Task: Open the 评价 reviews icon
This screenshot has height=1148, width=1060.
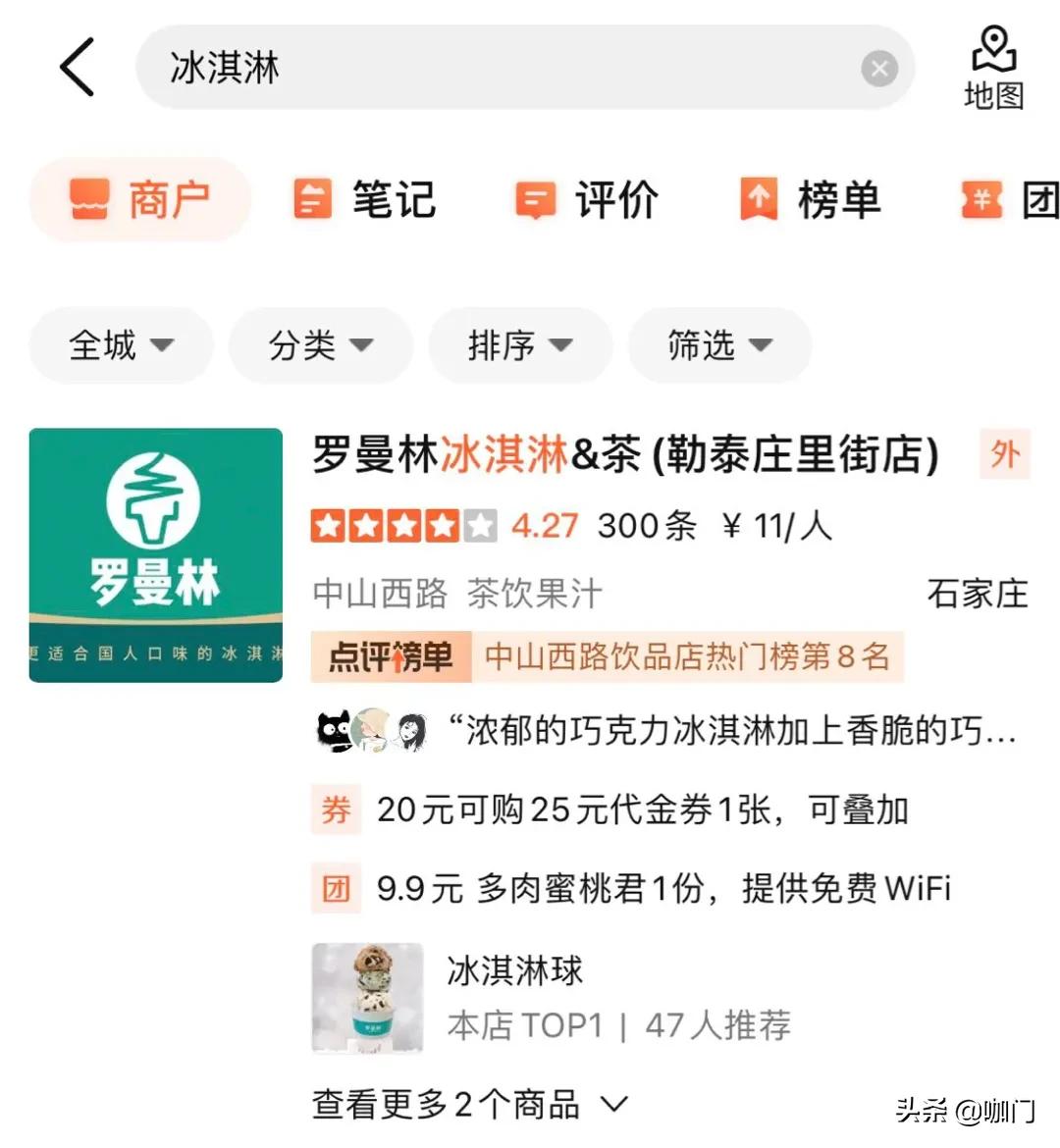Action: (x=534, y=199)
